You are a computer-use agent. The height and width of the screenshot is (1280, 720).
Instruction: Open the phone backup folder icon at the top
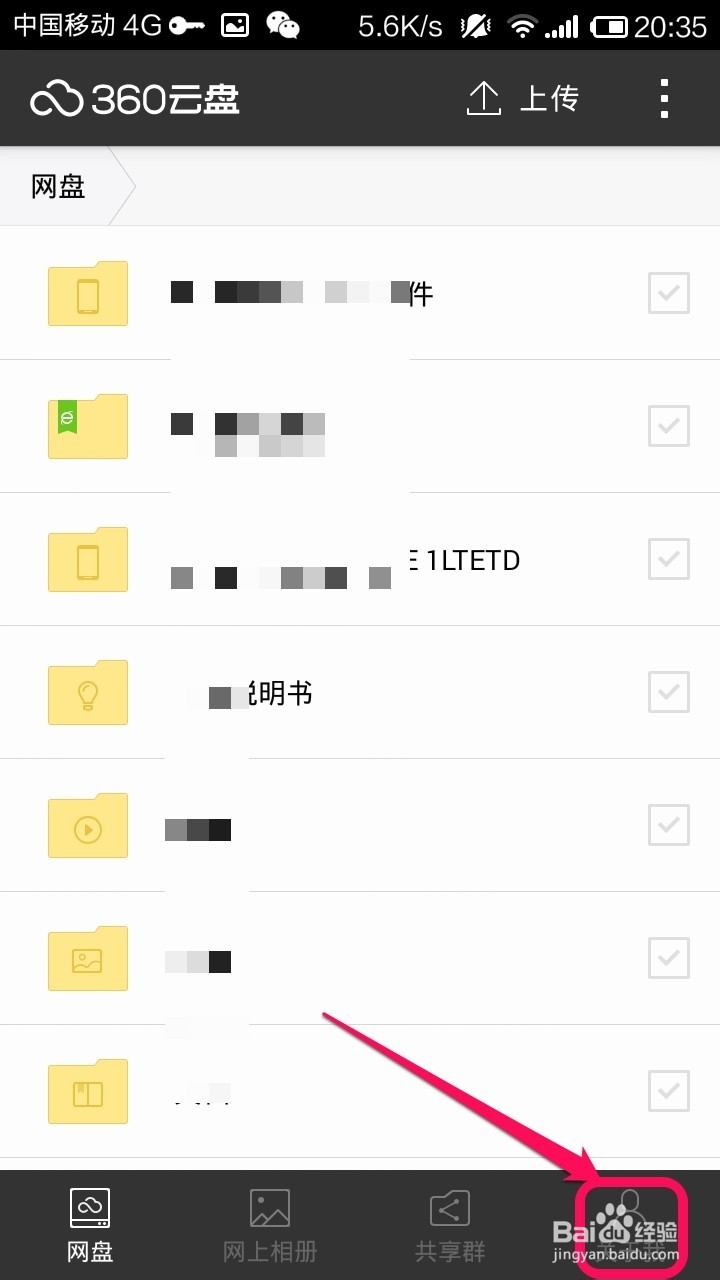tap(88, 294)
